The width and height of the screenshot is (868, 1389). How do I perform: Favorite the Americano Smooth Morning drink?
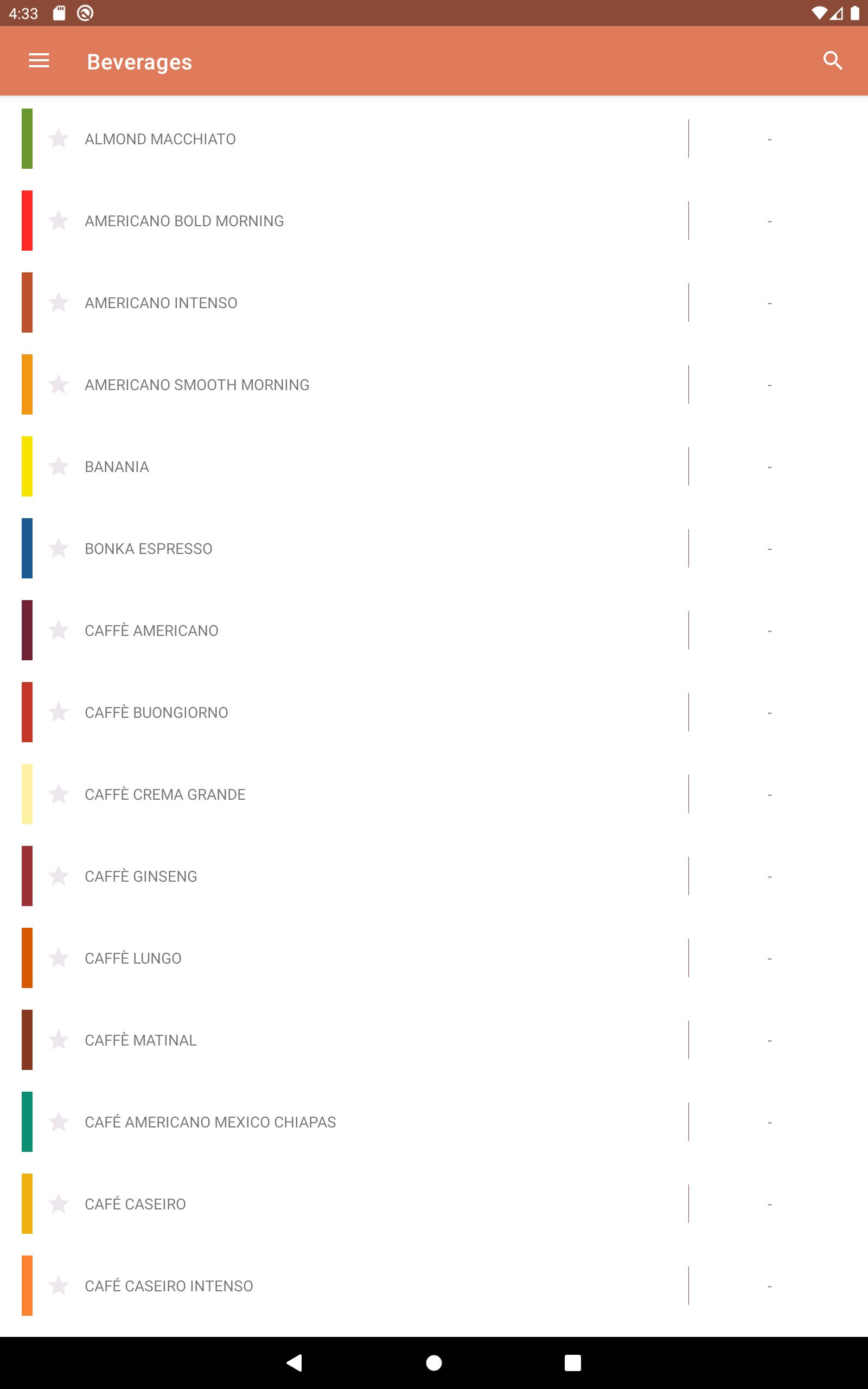pos(59,385)
